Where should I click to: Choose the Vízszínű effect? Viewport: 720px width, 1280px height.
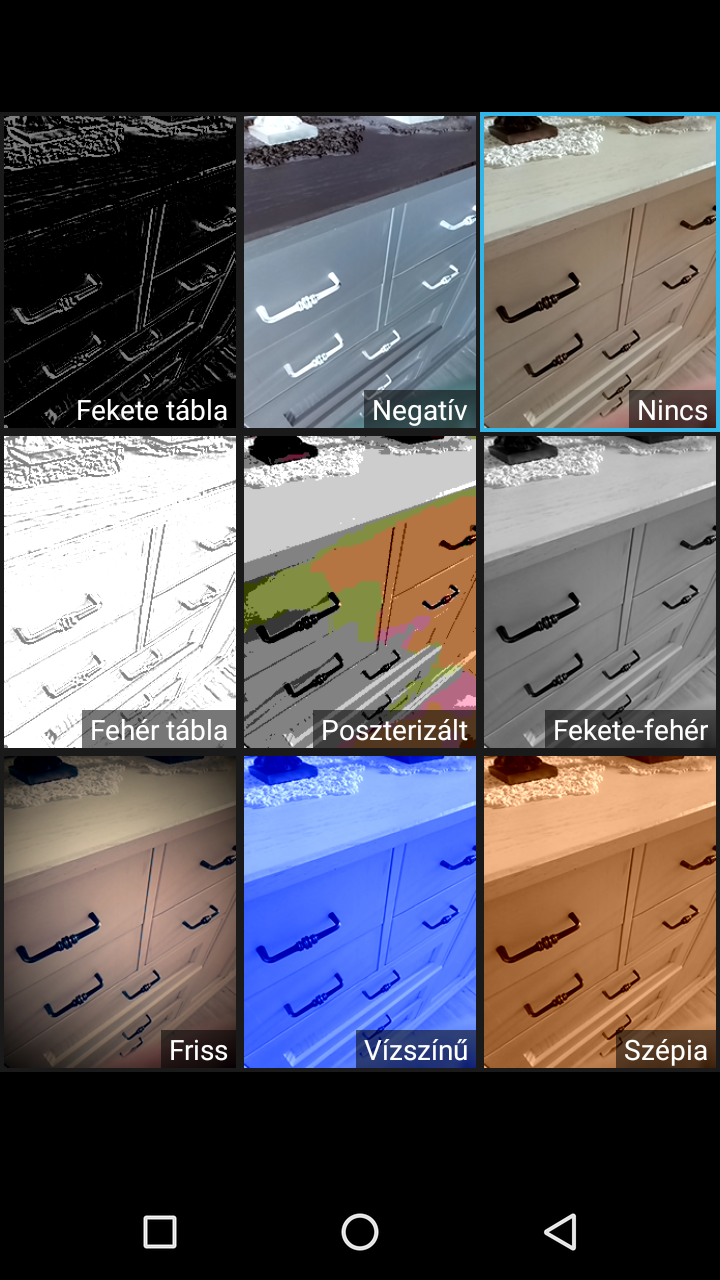click(x=360, y=912)
